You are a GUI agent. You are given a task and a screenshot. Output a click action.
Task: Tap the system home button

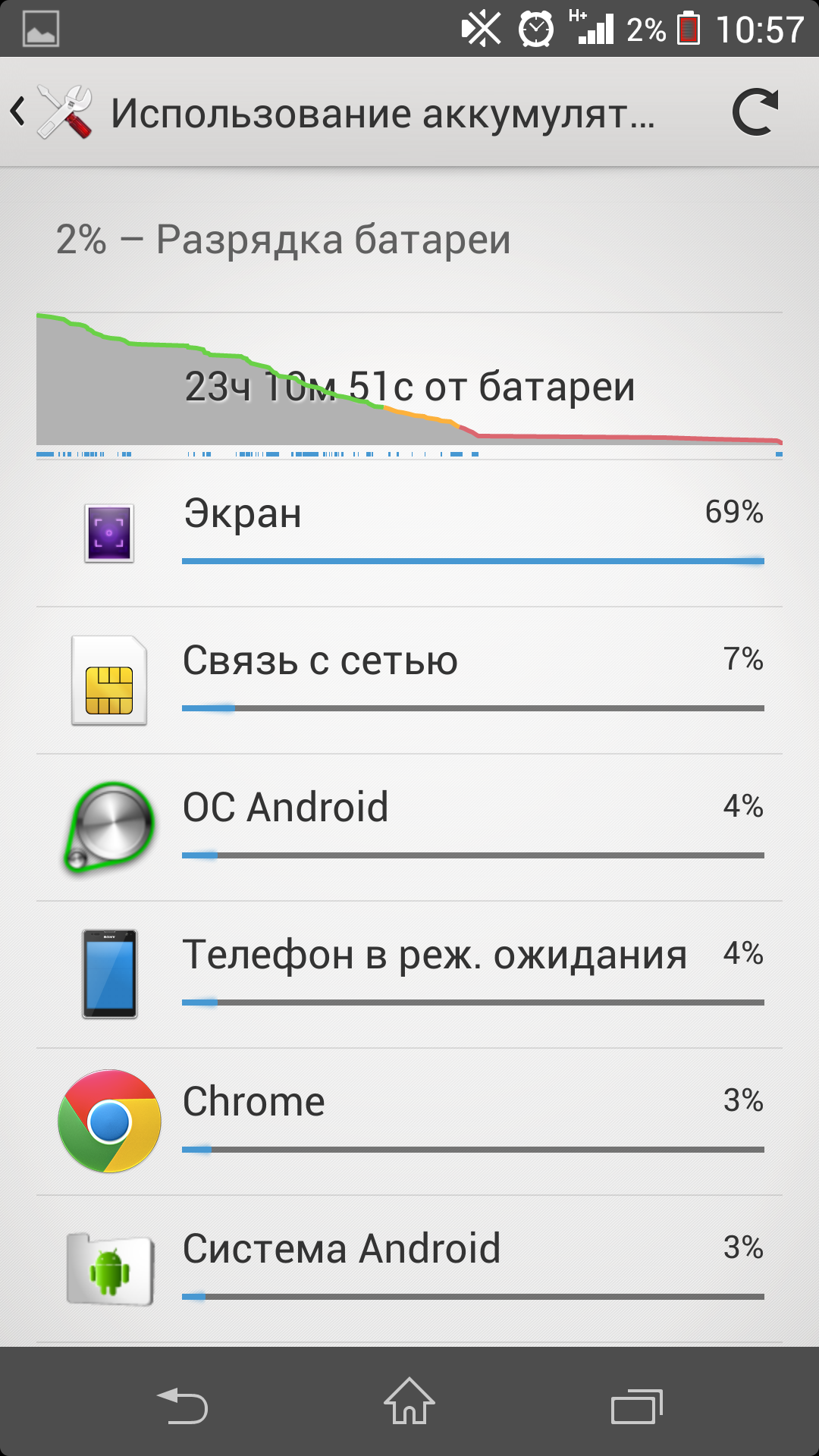coord(409,1401)
